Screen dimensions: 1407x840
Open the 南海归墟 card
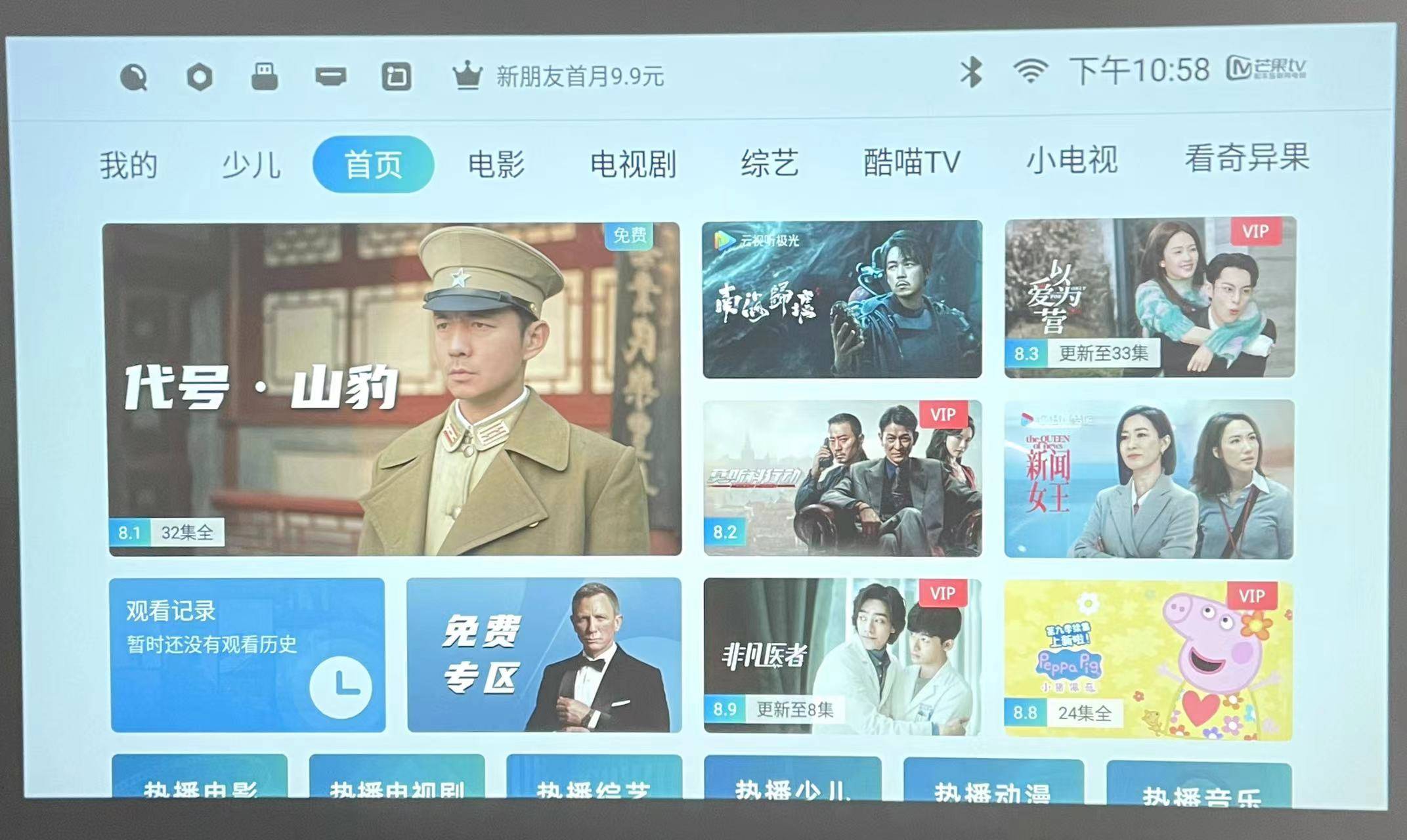[842, 299]
